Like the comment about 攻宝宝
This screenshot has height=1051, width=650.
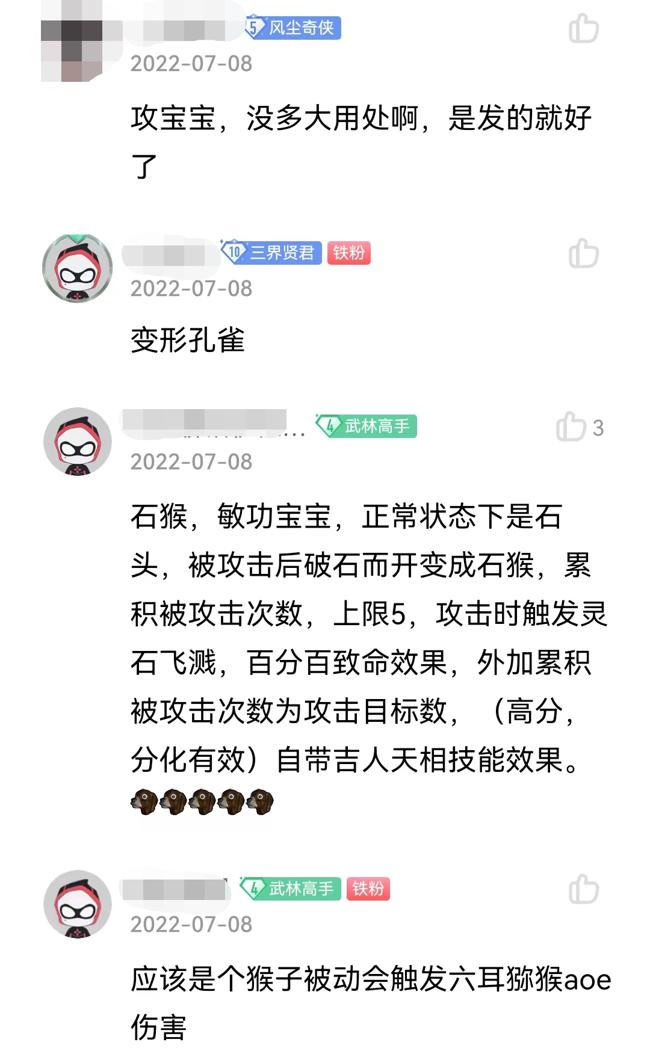tap(583, 28)
